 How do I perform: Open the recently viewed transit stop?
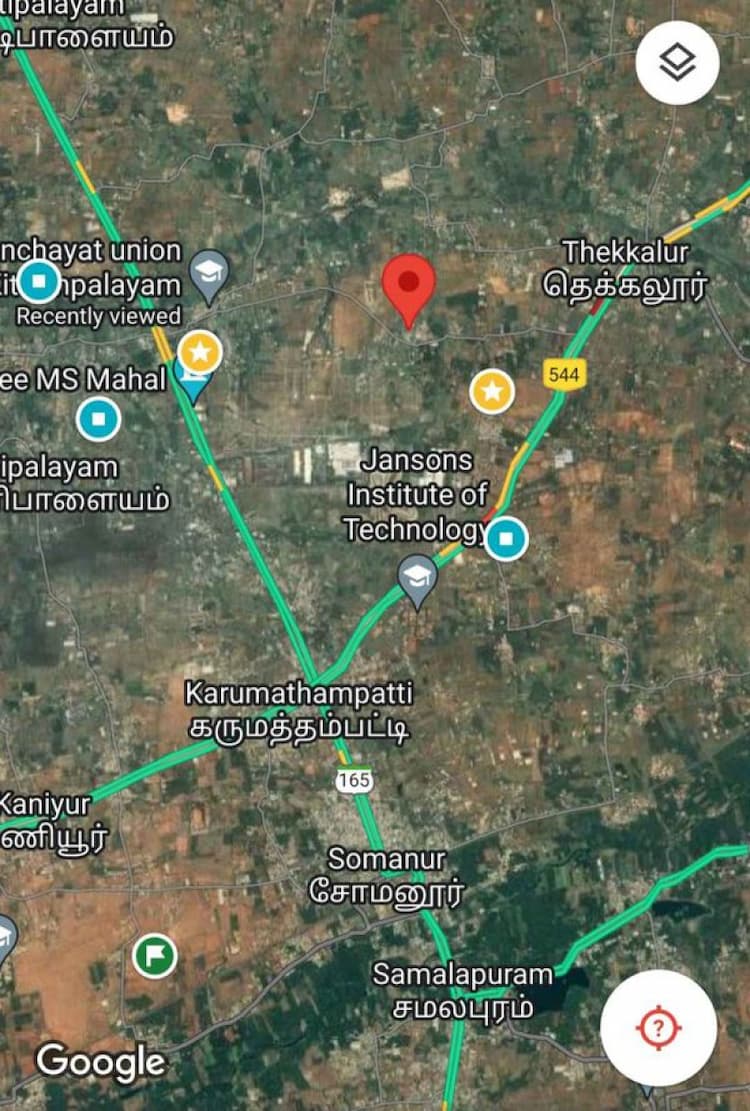tap(39, 281)
